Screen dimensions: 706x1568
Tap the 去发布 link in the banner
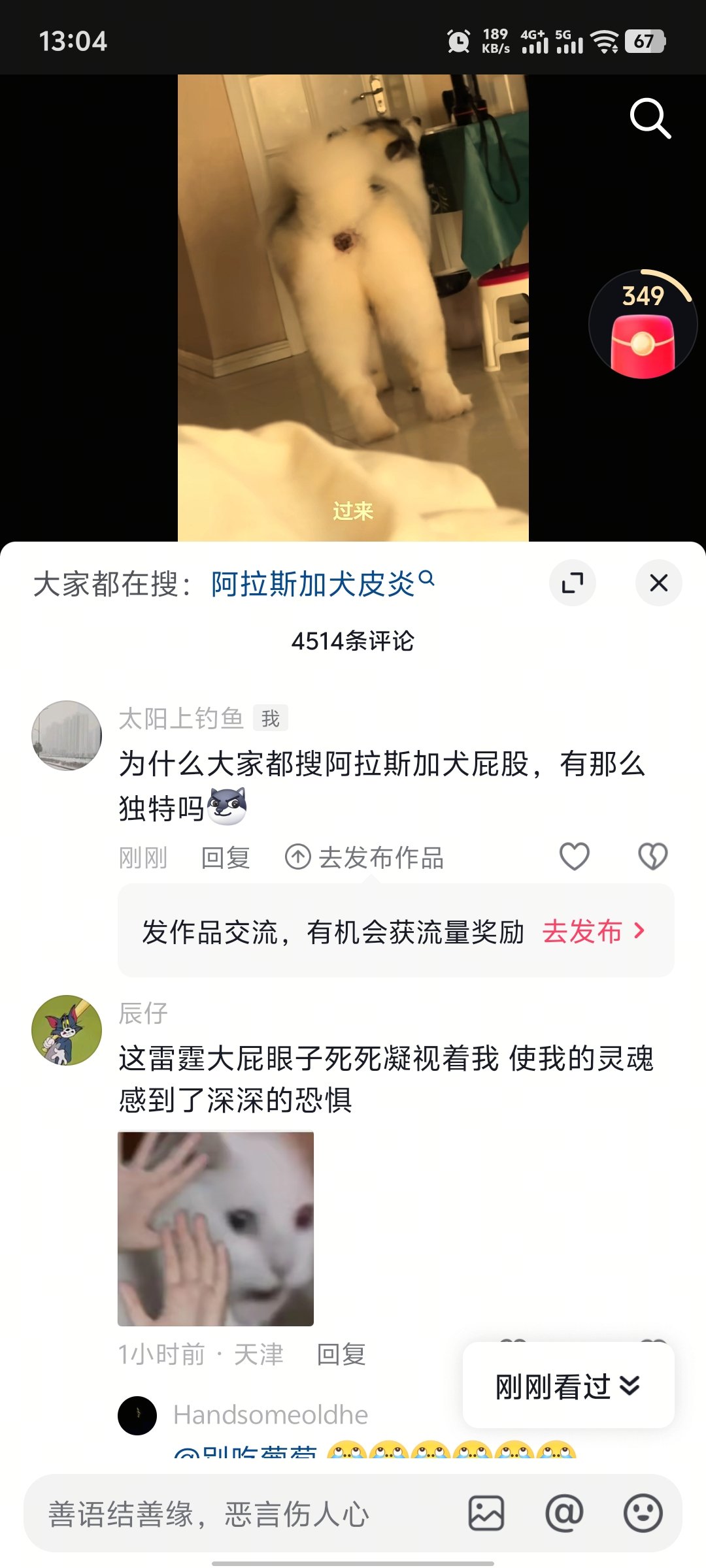pyautogui.click(x=593, y=931)
